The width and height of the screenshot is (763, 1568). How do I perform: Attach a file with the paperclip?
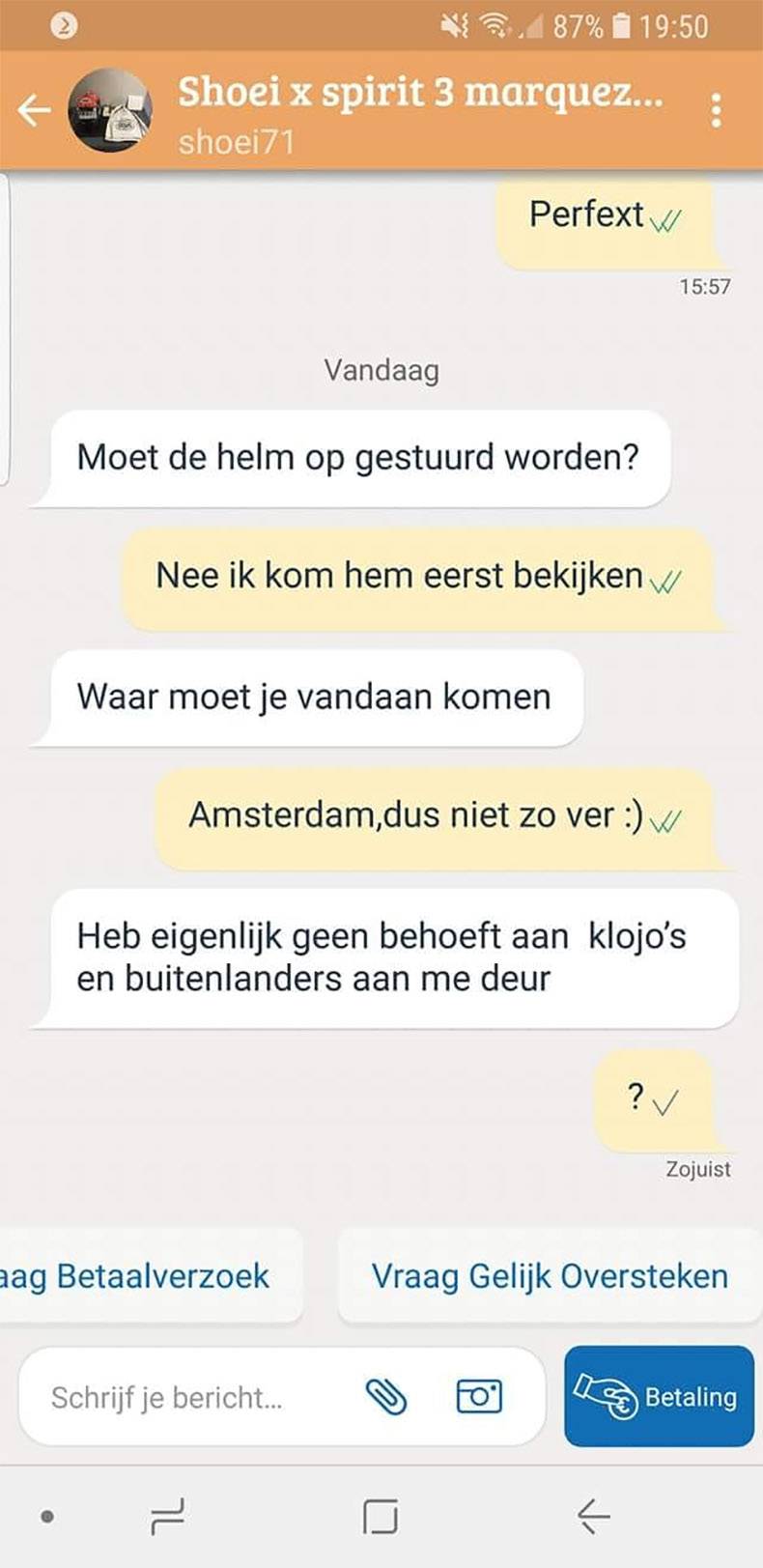[x=386, y=1396]
